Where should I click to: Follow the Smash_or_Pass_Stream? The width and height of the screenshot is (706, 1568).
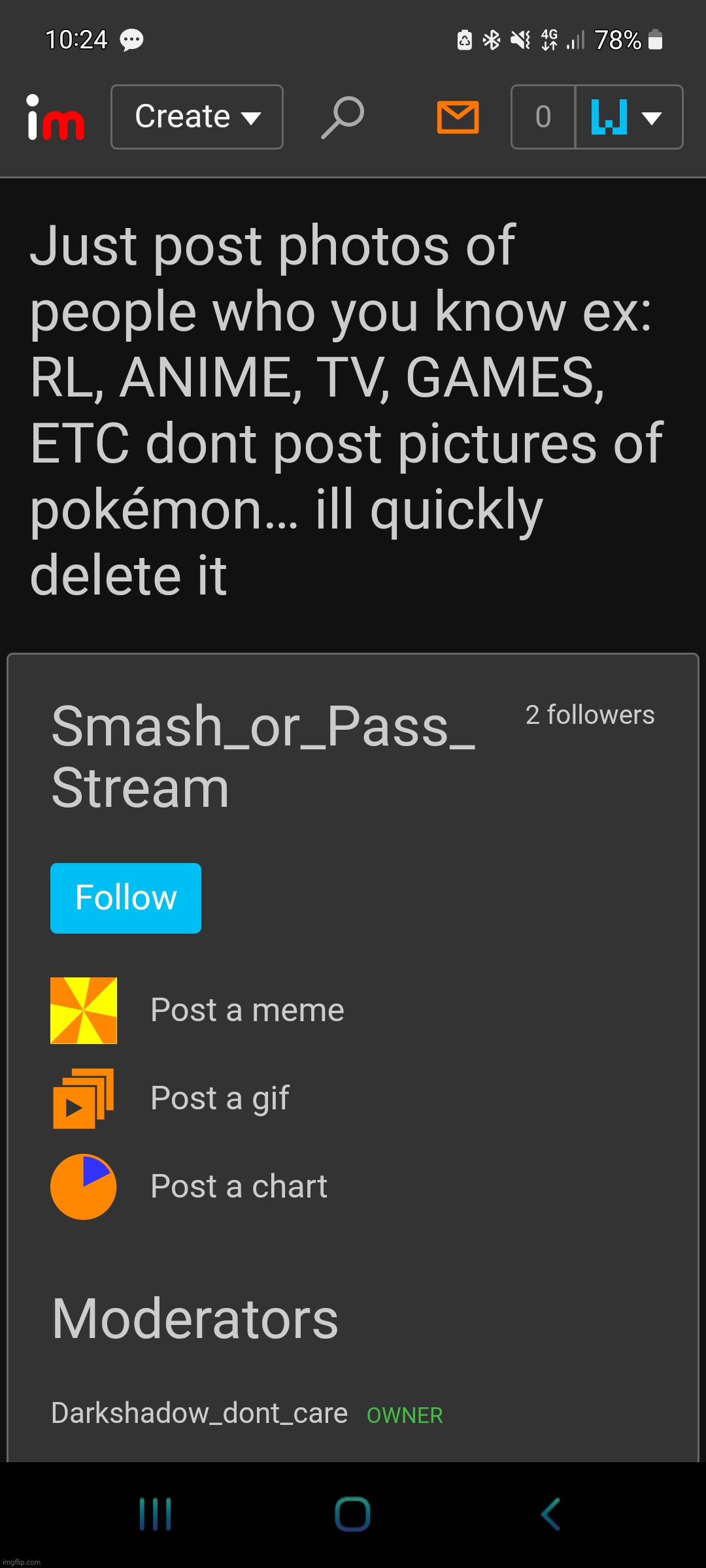tap(126, 898)
